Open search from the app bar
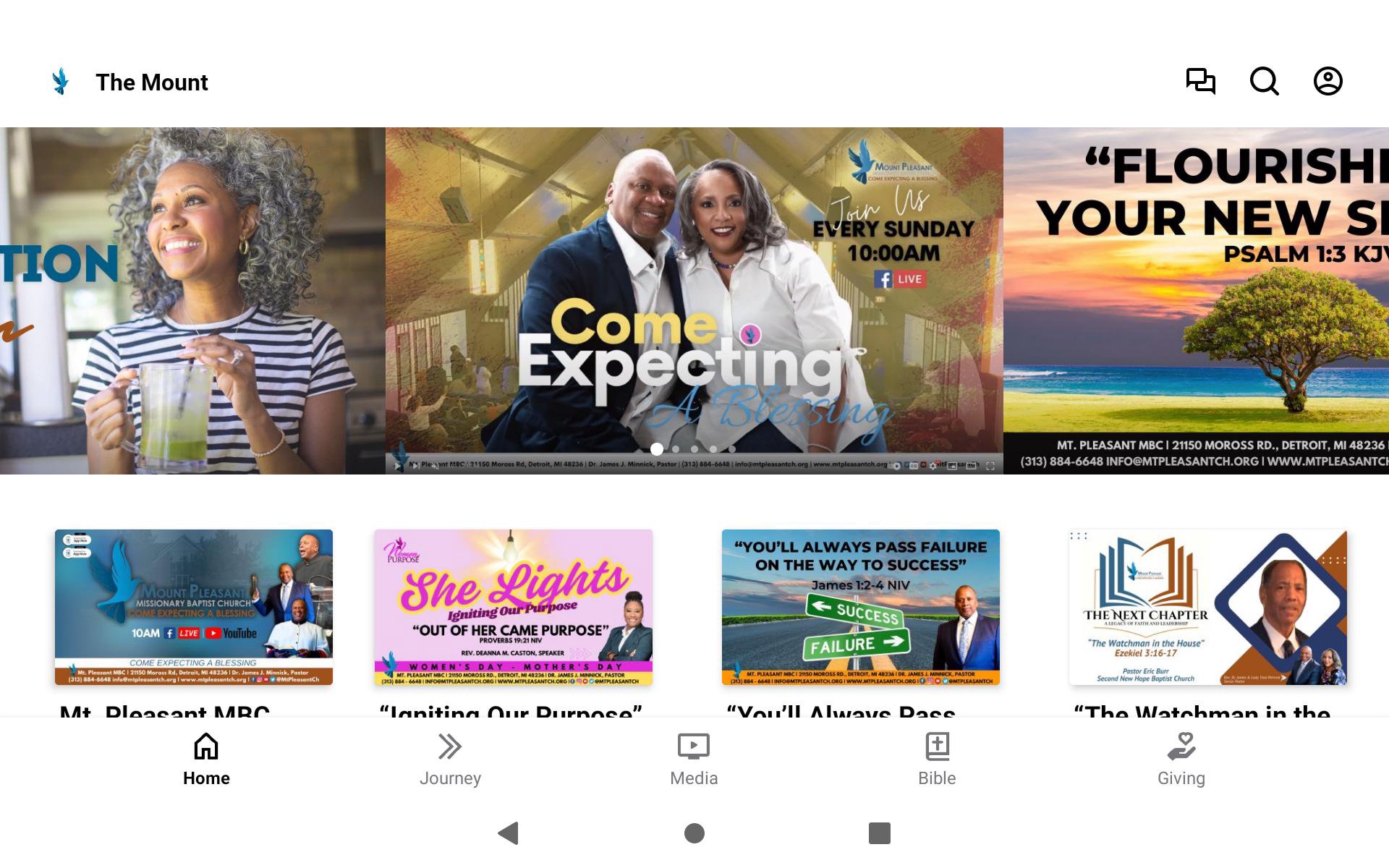The height and width of the screenshot is (868, 1389). [1264, 81]
